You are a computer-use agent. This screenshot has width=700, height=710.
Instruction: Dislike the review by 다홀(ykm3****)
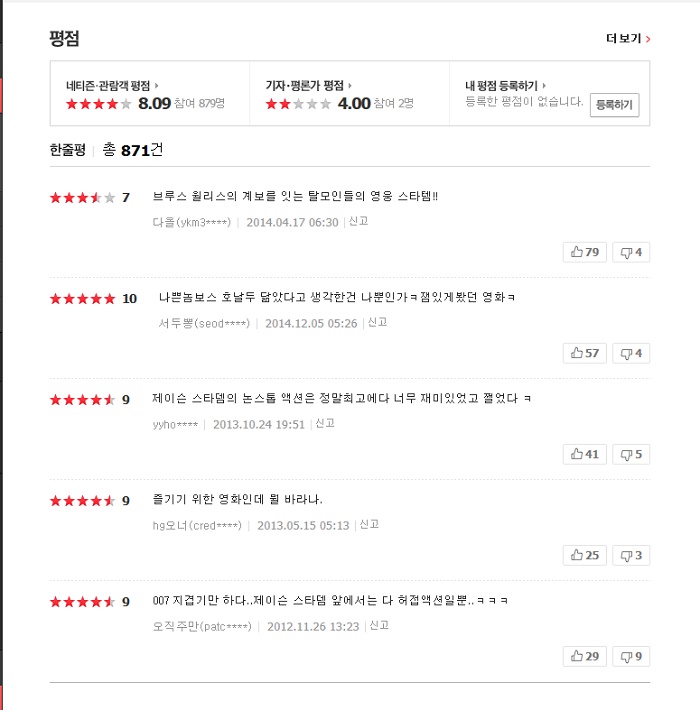point(631,252)
